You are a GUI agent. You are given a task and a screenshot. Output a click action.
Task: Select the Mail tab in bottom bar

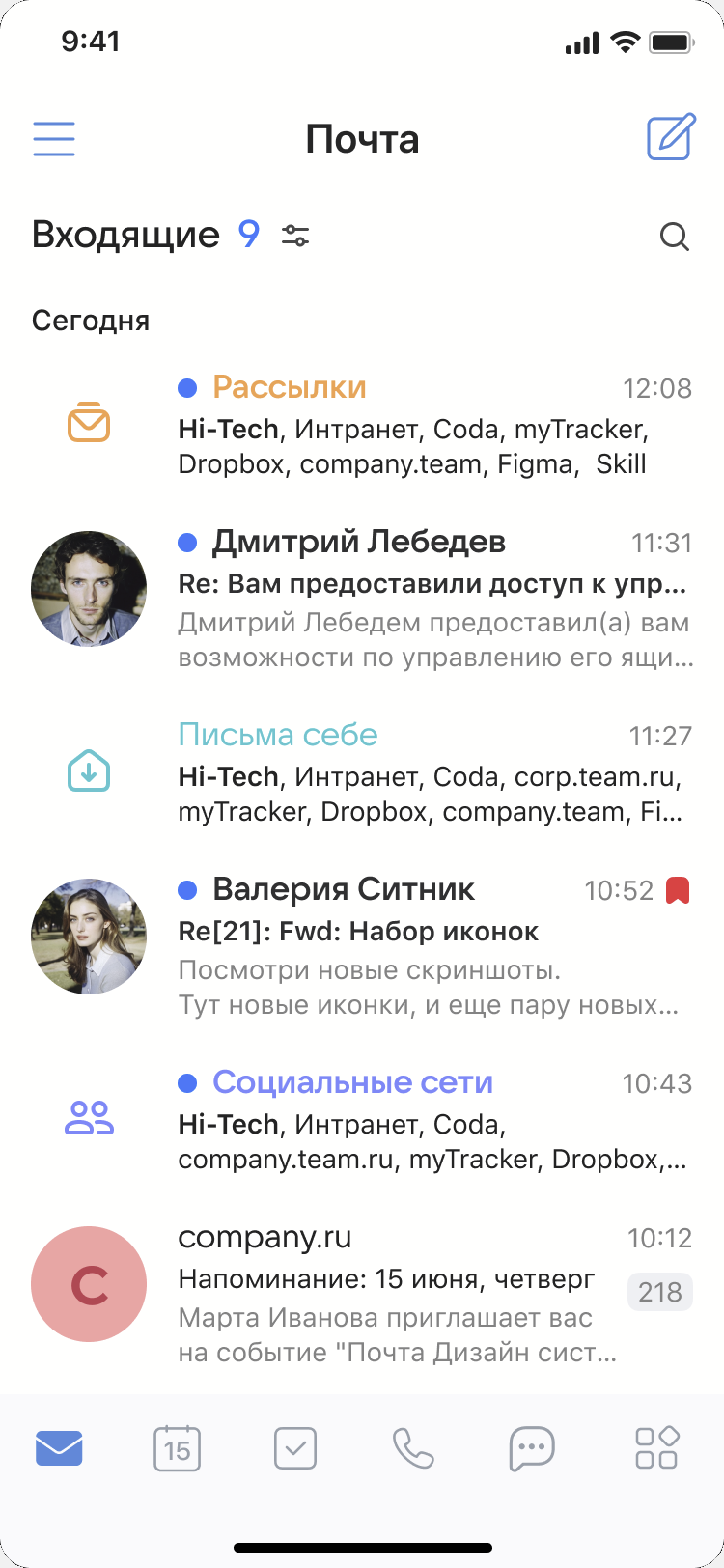coord(59,1448)
